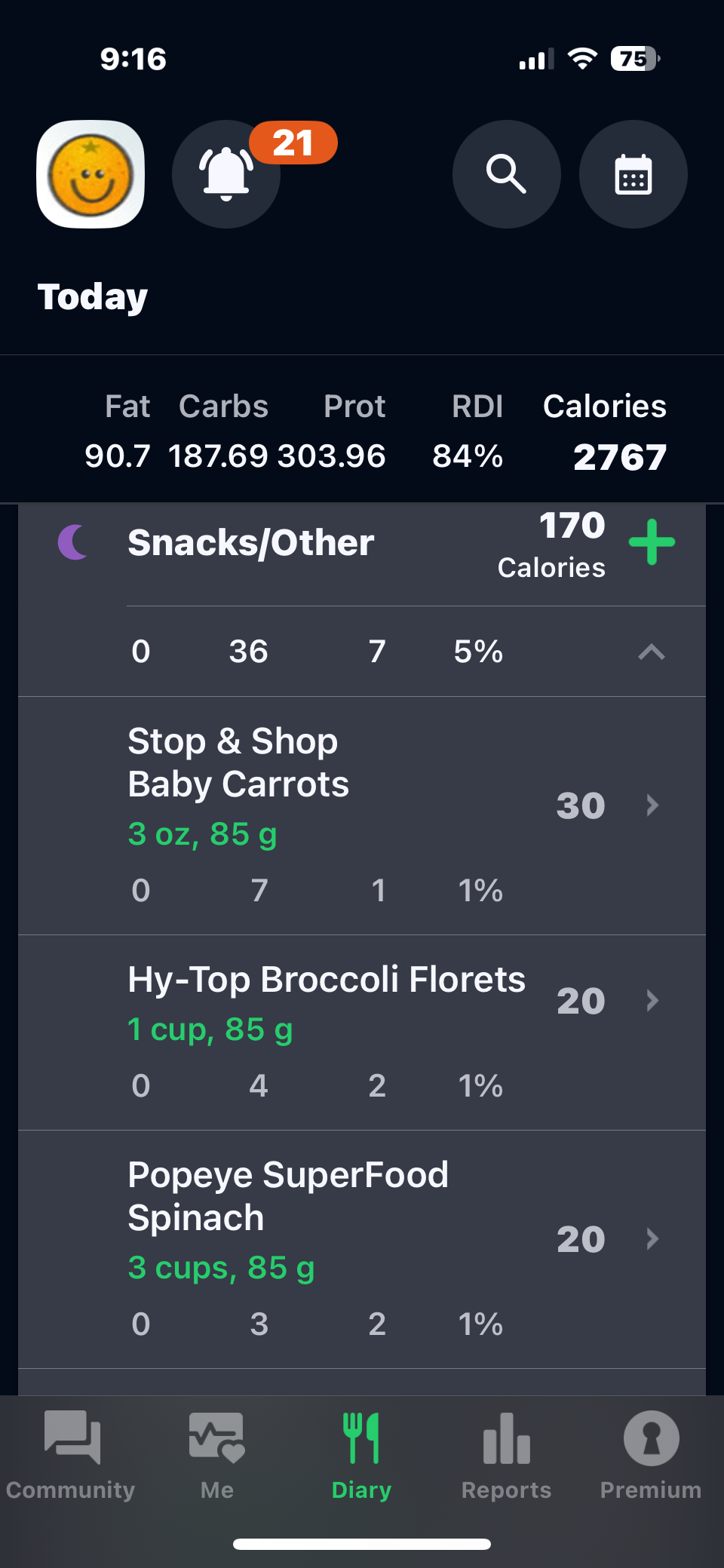Open the calendar date picker
The width and height of the screenshot is (724, 1568).
[633, 174]
